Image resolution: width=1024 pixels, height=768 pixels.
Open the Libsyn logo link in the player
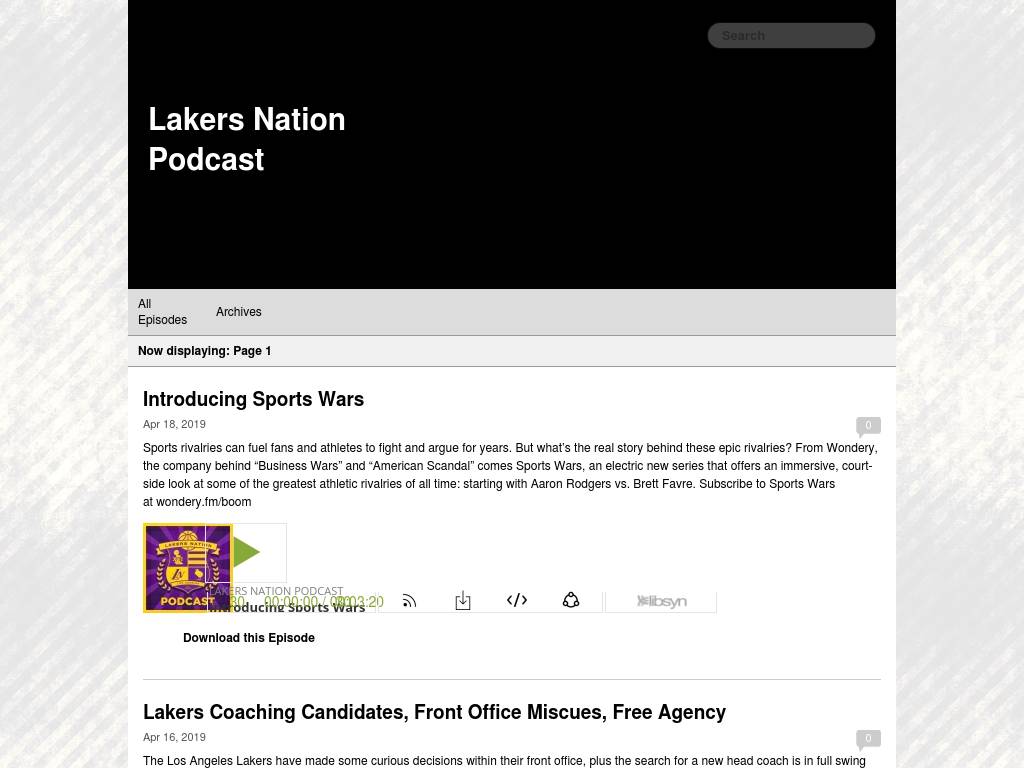pyautogui.click(x=662, y=602)
